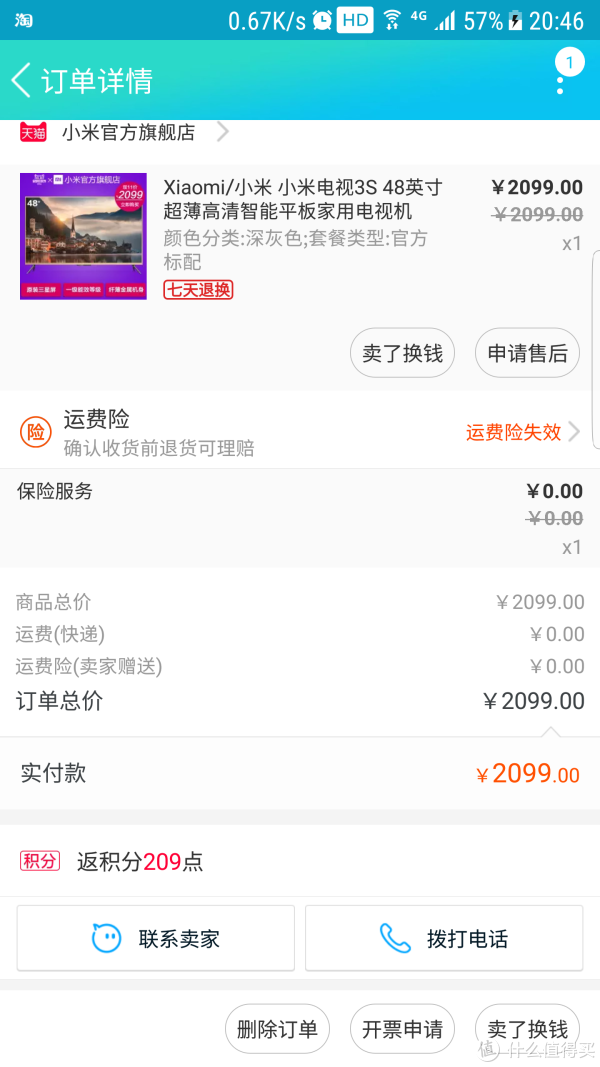This screenshot has width=600, height=1067.
Task: Tap 卖了换钱 in the bottom bar
Action: pyautogui.click(x=527, y=1029)
